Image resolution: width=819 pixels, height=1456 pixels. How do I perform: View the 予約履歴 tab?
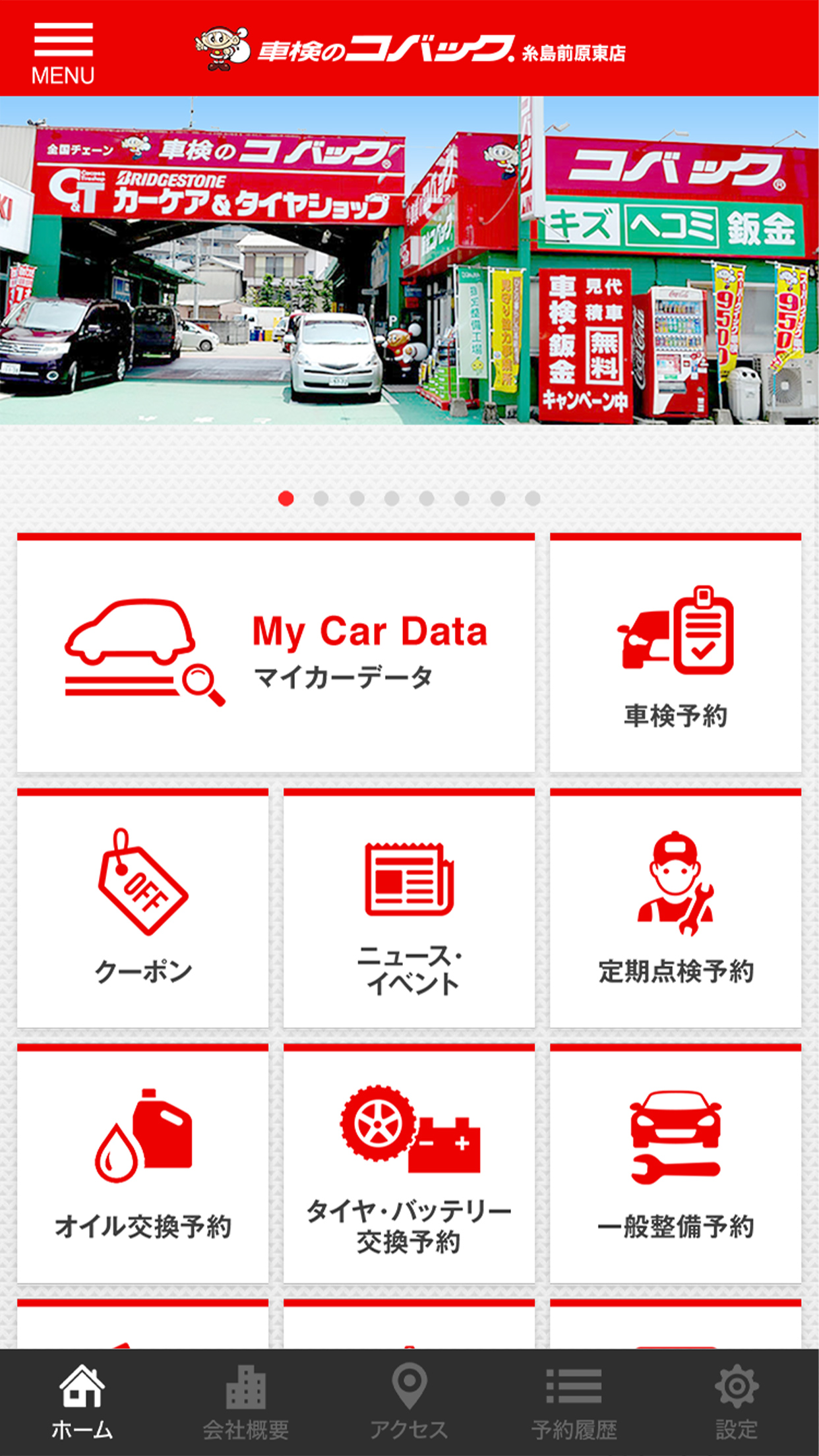pos(574,1402)
